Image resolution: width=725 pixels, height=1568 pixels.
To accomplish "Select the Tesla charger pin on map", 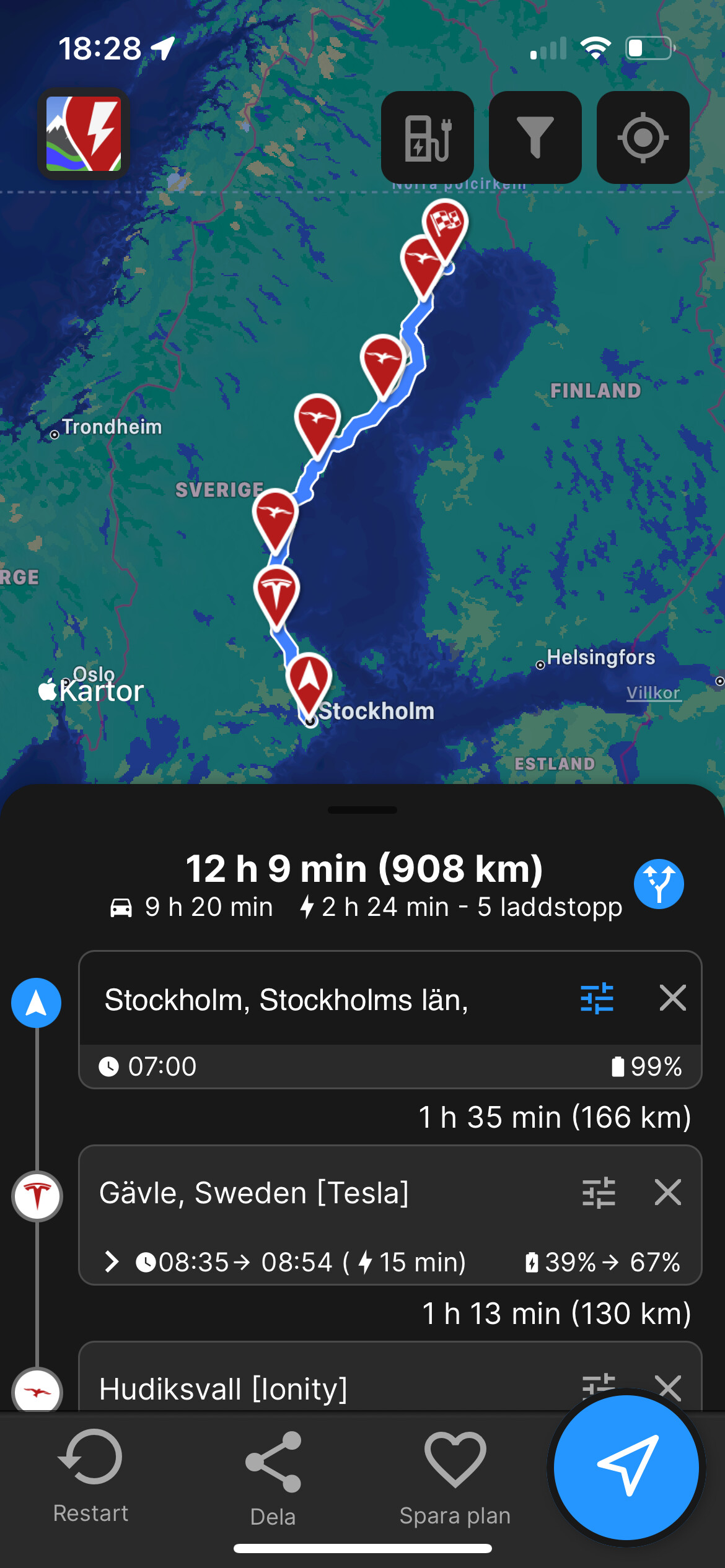I will (276, 590).
